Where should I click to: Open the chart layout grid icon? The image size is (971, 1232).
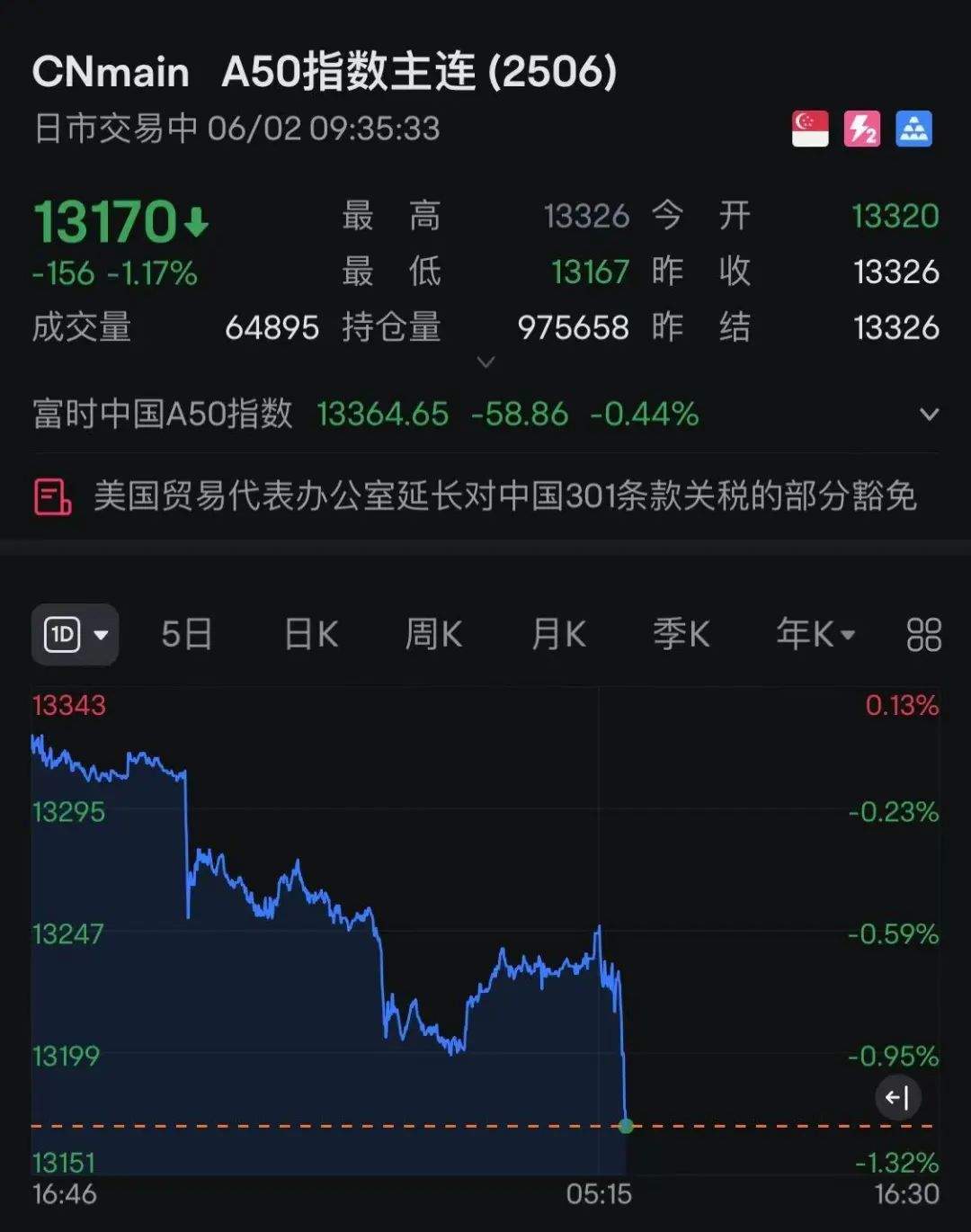(x=923, y=635)
